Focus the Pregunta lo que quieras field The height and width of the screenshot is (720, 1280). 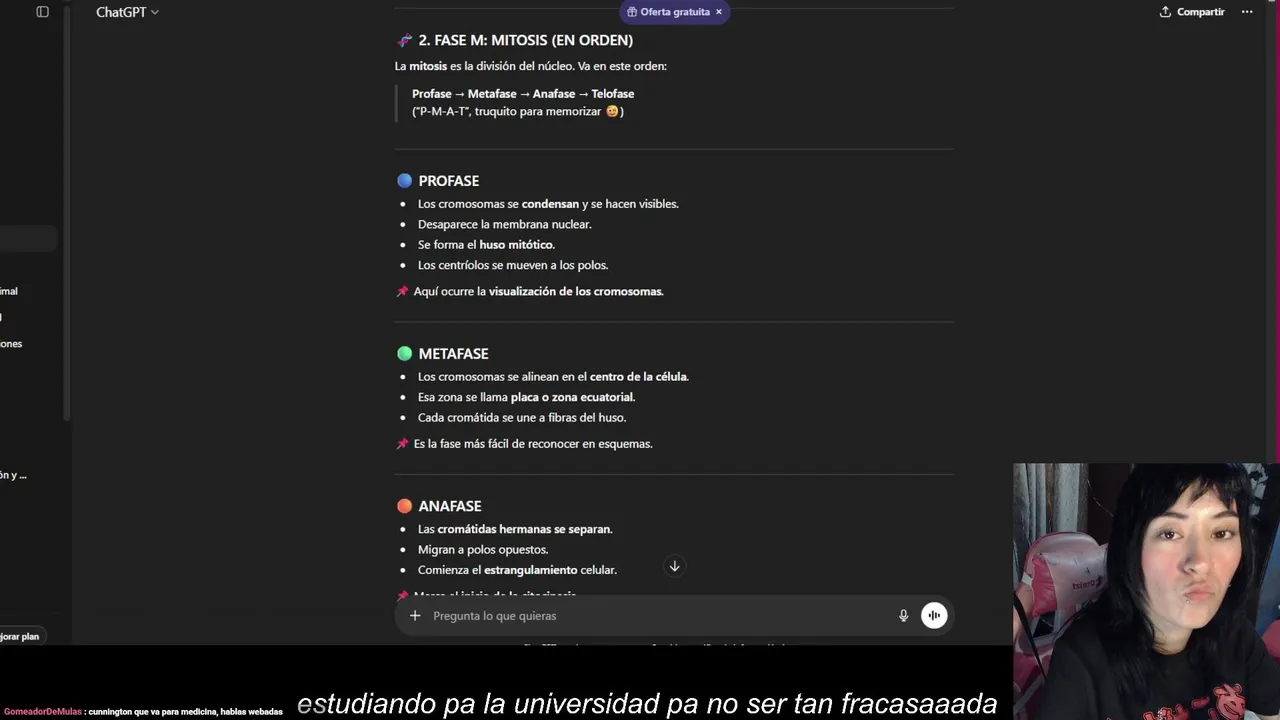650,616
